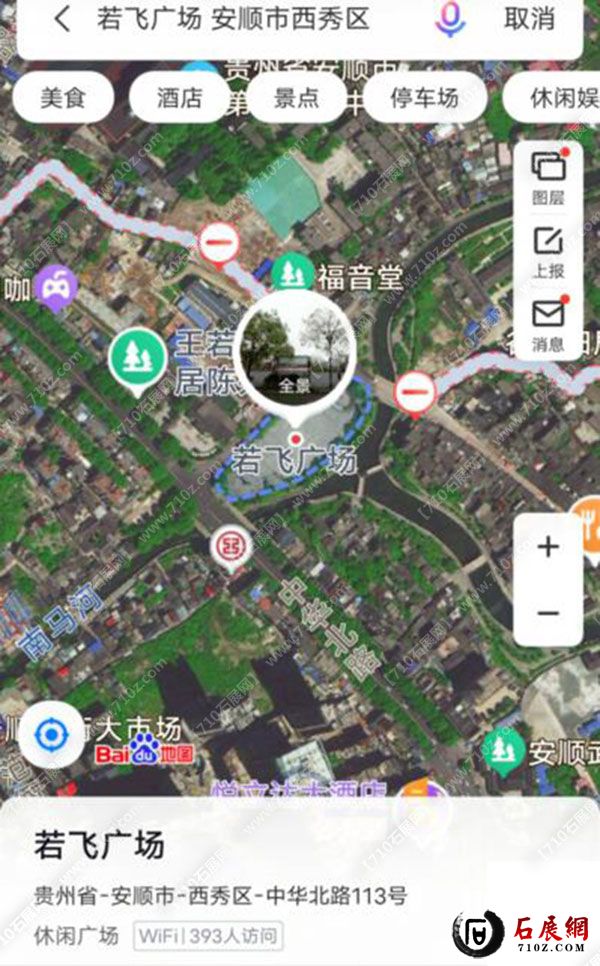
Task: Open the 图层 map layers panel
Action: [x=548, y=177]
